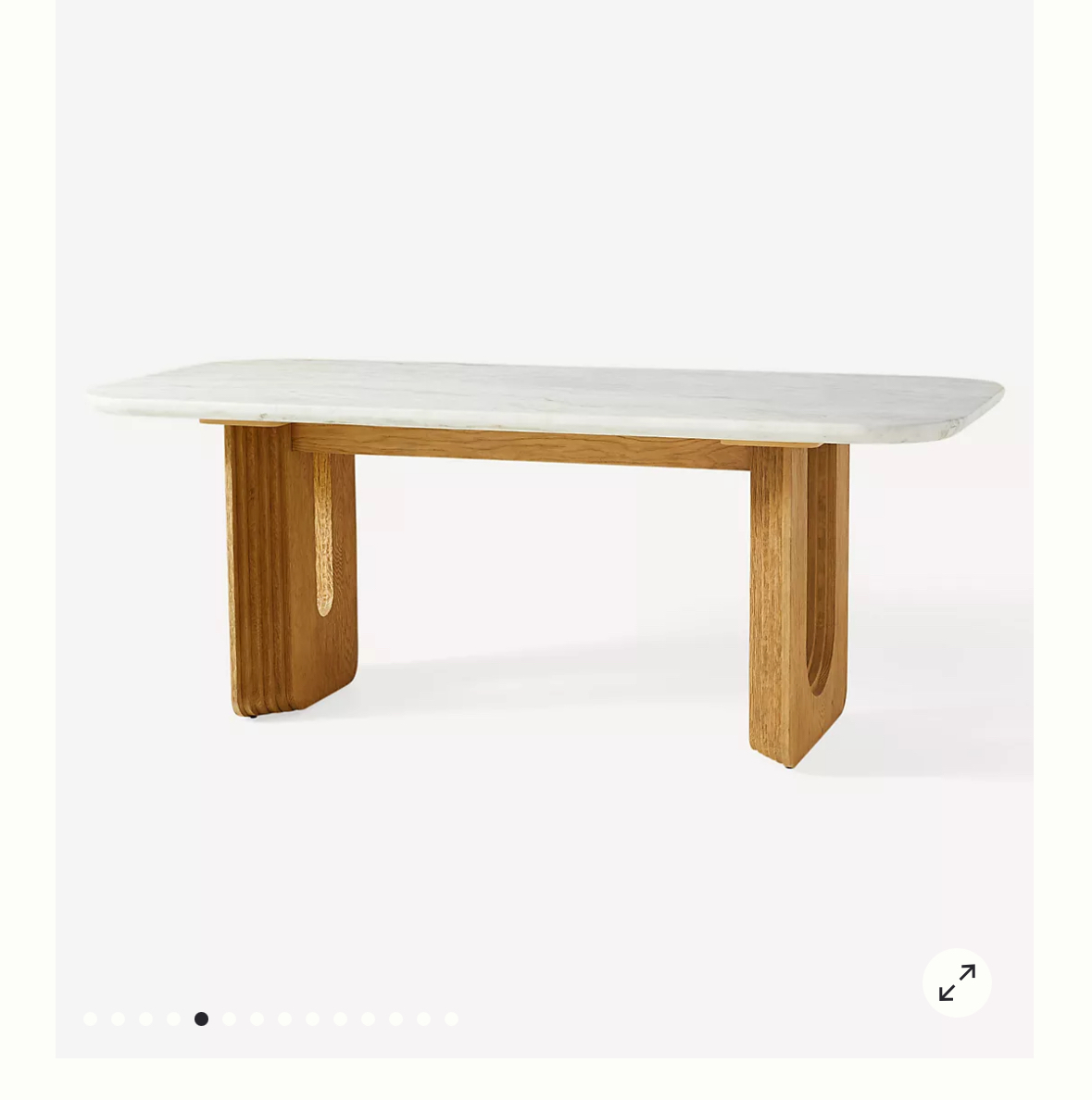This screenshot has width=1092, height=1100.
Task: Jump to the first carousel page dot
Action: (x=90, y=1019)
